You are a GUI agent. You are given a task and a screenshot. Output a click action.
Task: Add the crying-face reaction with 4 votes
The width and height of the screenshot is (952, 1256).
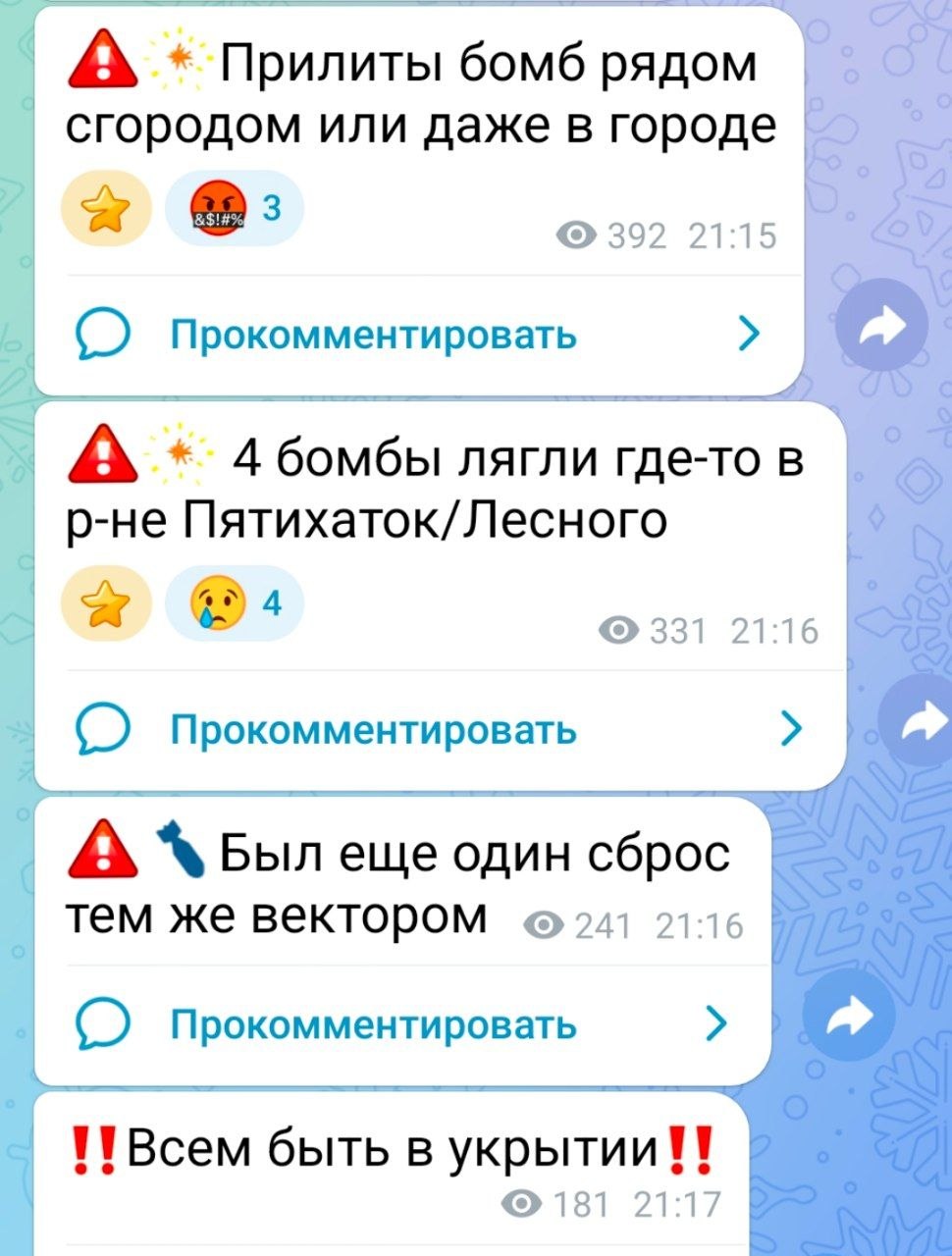[x=234, y=603]
